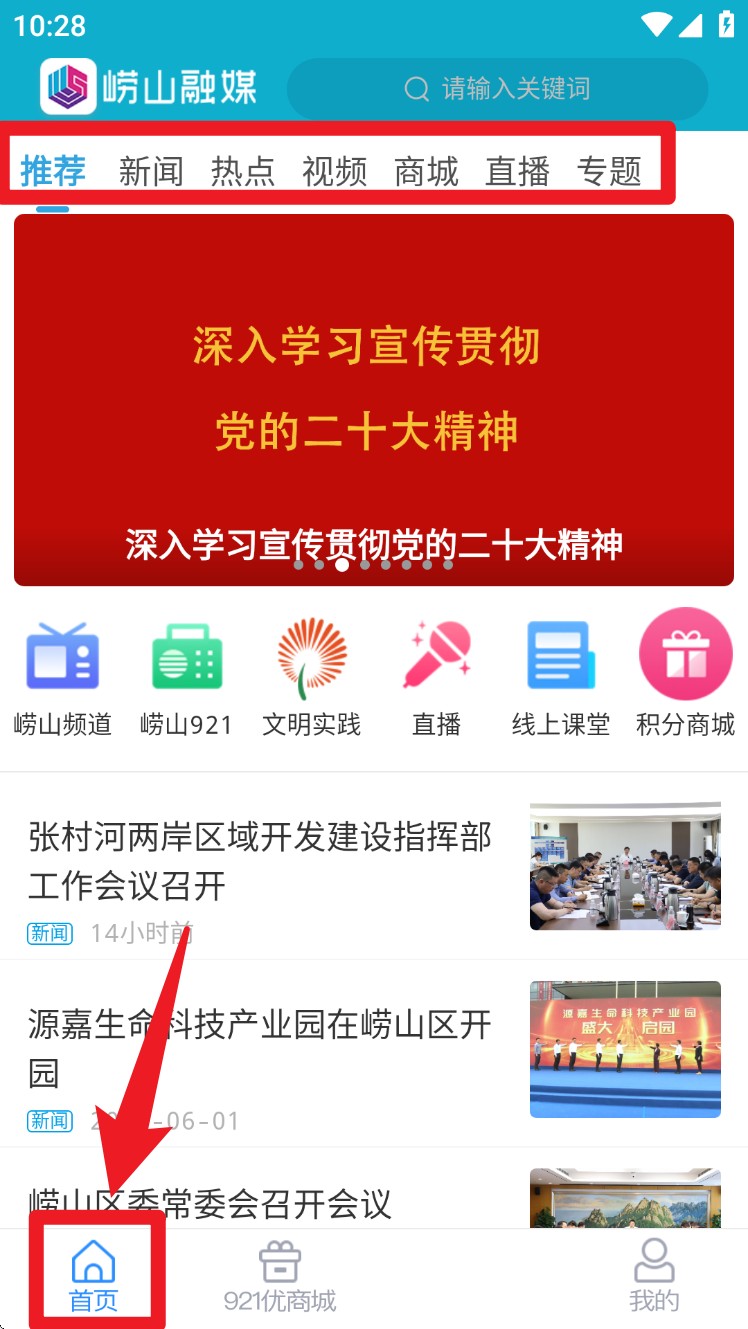Open the 积分商城 gift shortcut

685,679
